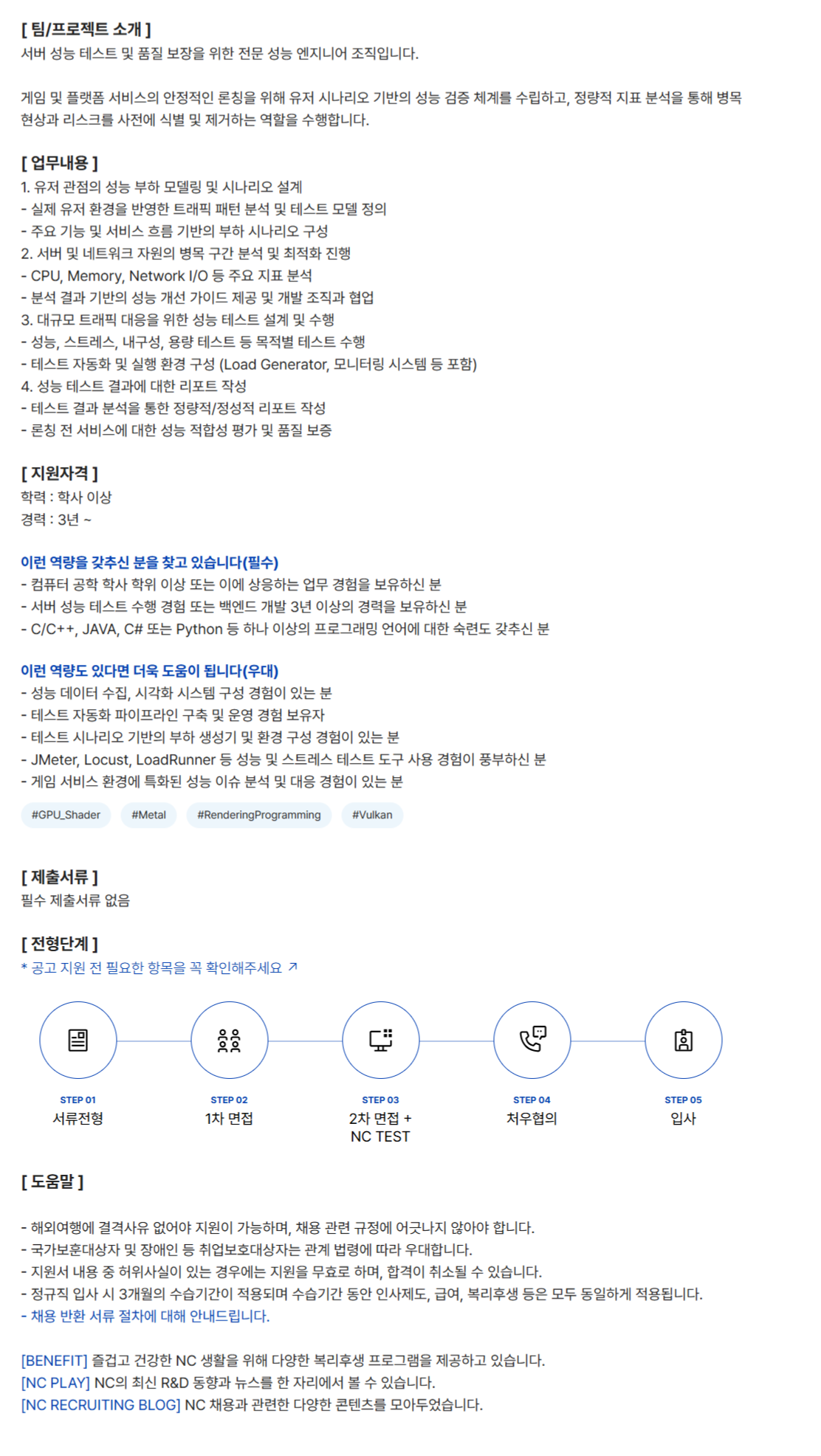Open the [NC RECRUITING BLOG] link
This screenshot has width=821, height=1456.
pyautogui.click(x=101, y=1404)
